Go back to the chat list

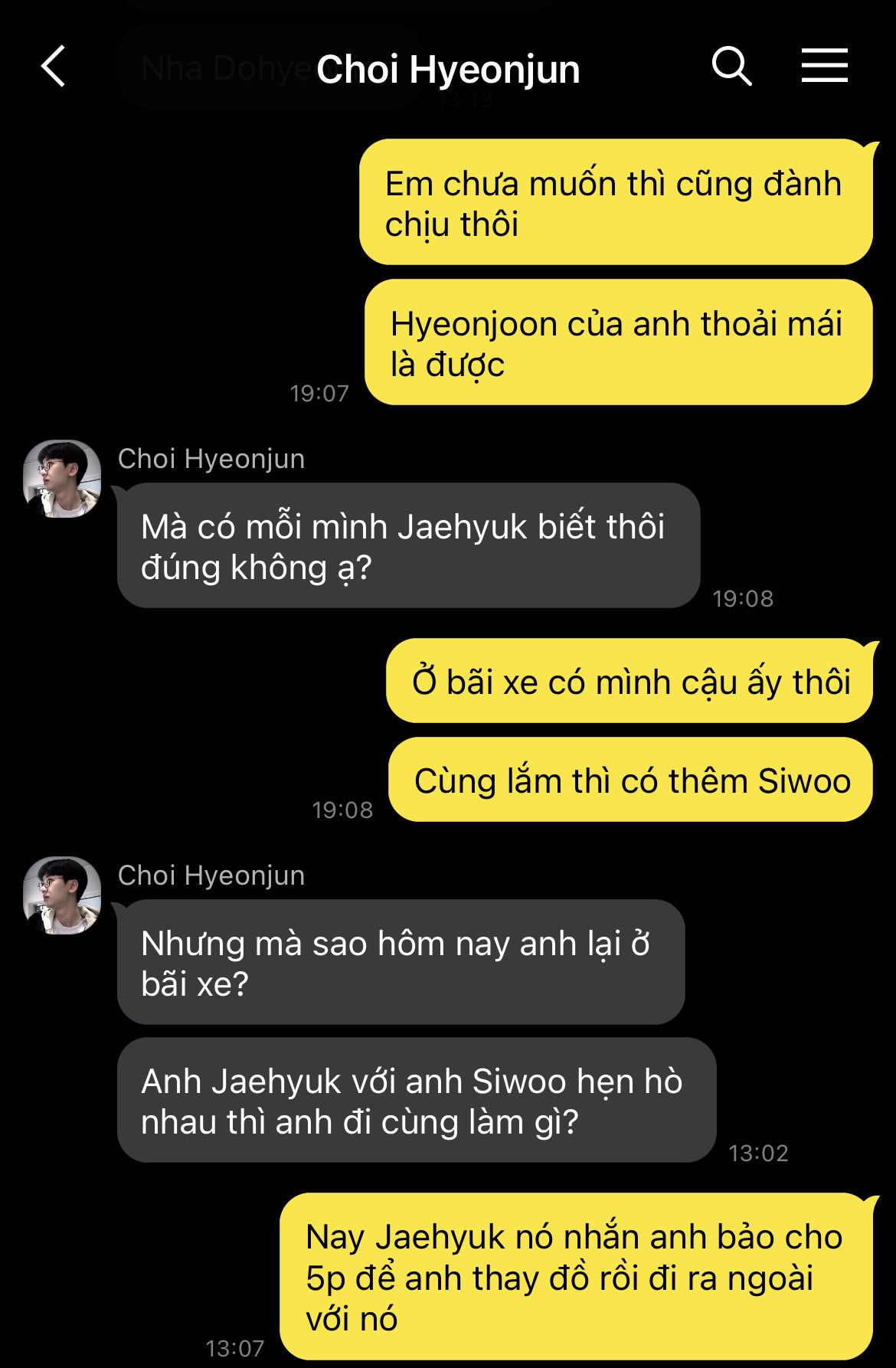54,67
